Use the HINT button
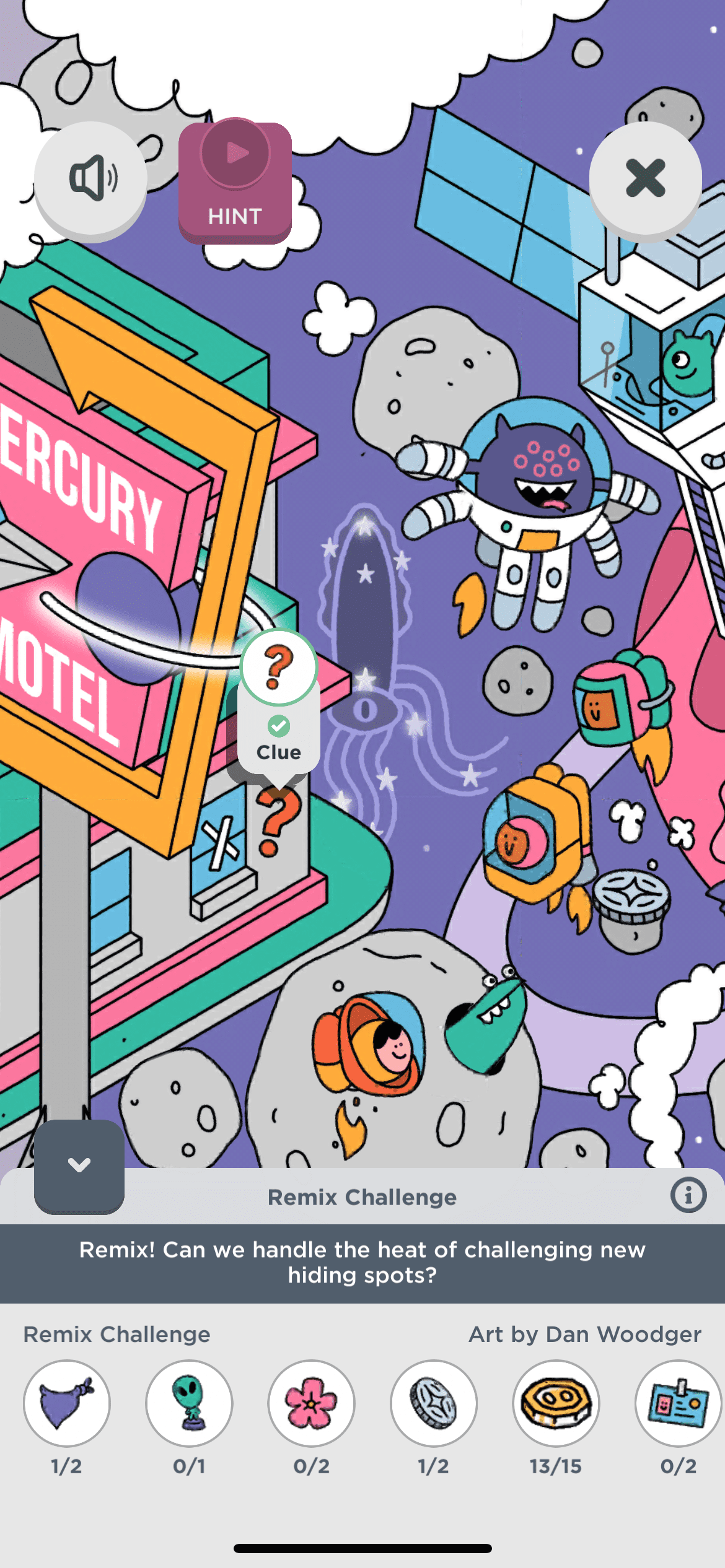 tap(235, 181)
